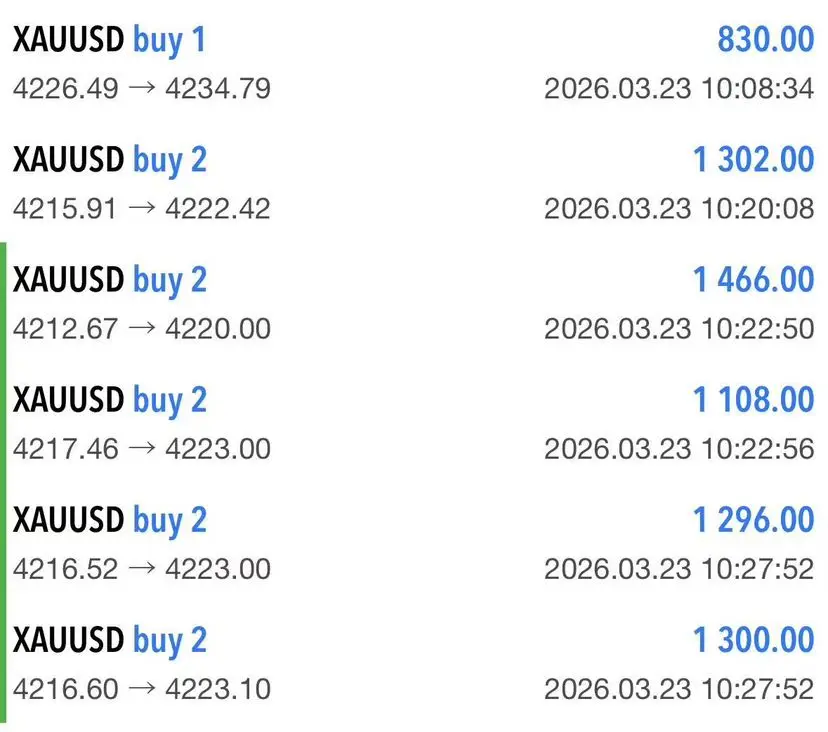The image size is (828, 732).
Task: Open the trade with 1 300.00 profit
Action: click(x=413, y=663)
